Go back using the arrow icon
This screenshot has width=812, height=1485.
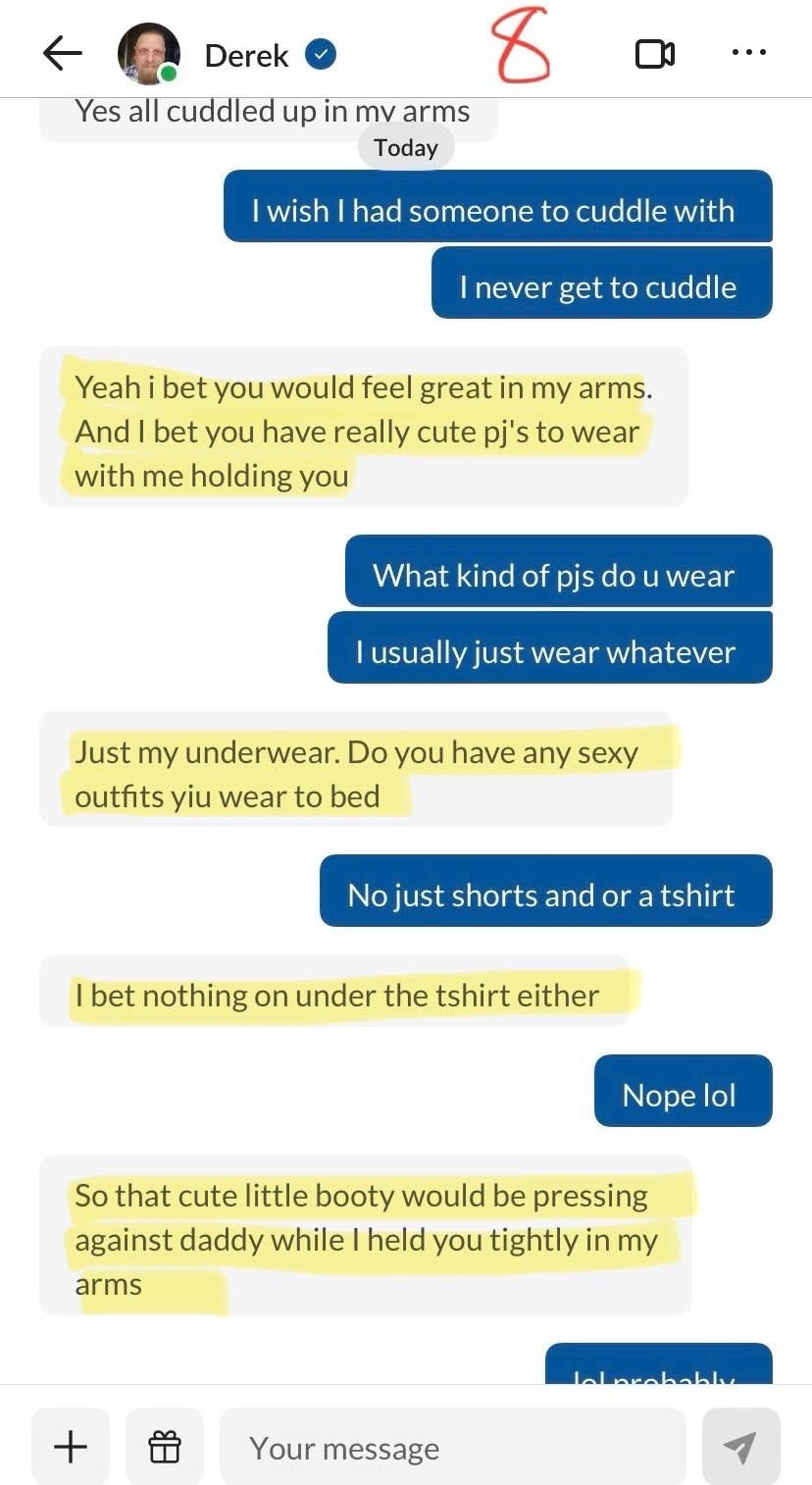tap(63, 54)
